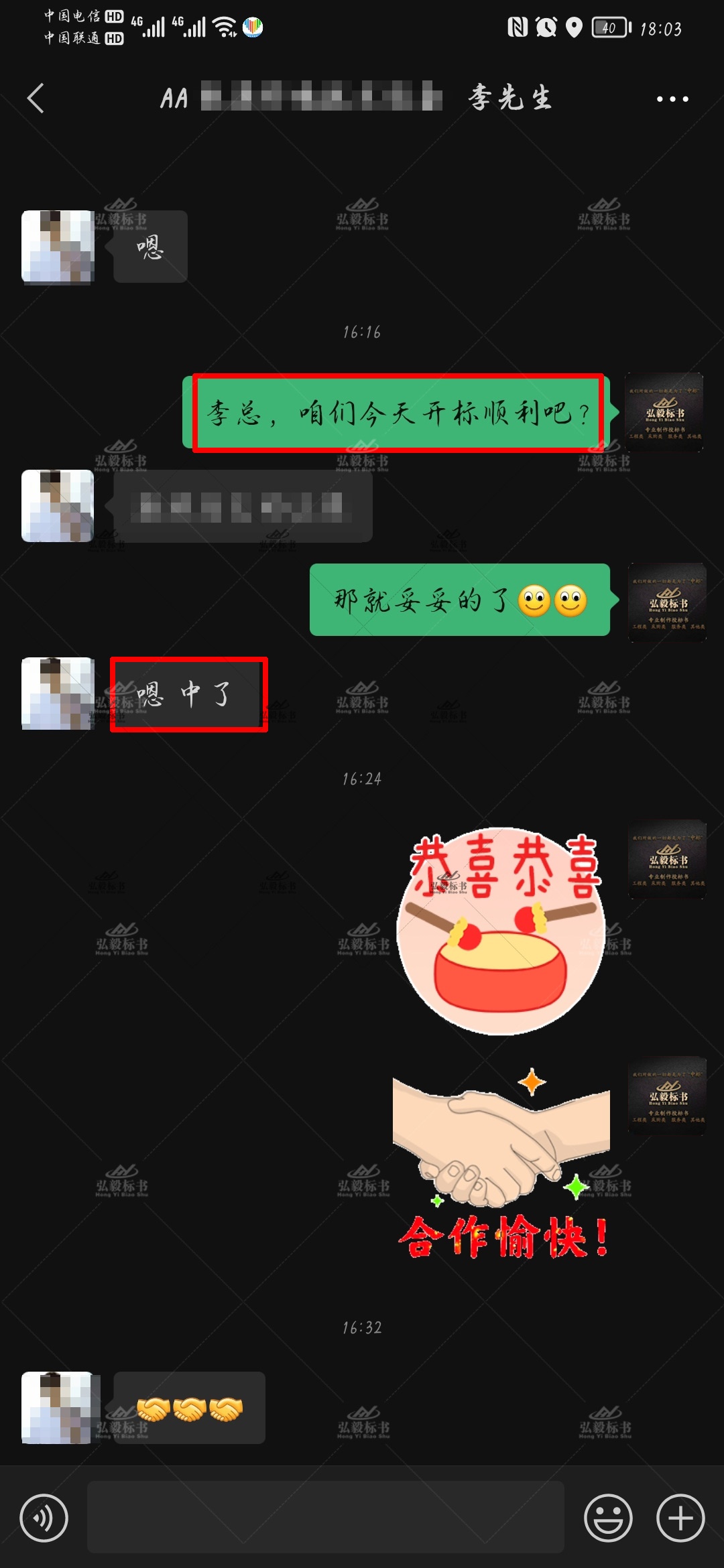Tap the message text field
Screen dimensions: 724x1568
[325, 1518]
